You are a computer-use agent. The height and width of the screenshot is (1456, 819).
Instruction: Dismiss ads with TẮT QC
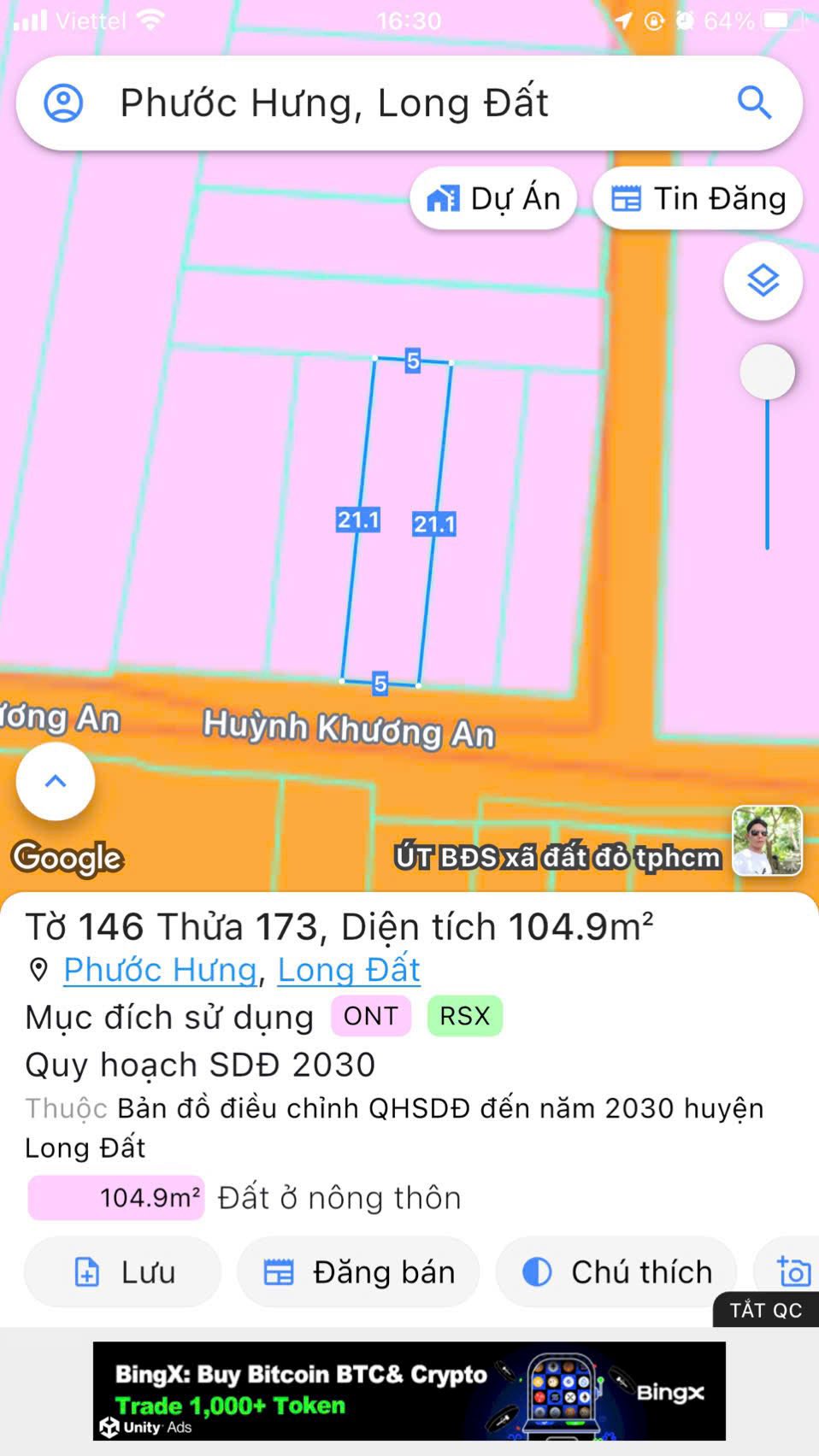(765, 1310)
